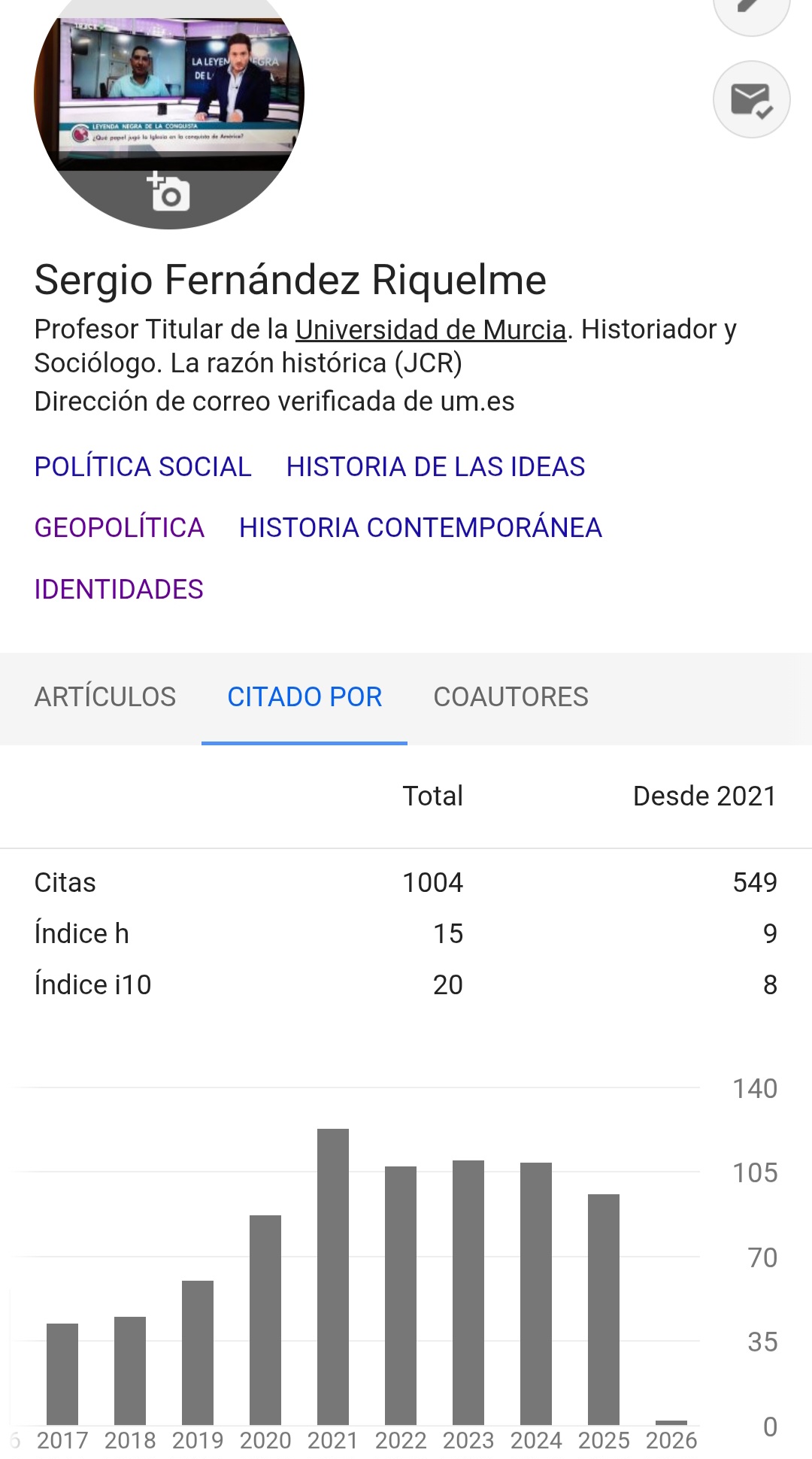
Task: Change the profile photo via camera icon
Action: pyautogui.click(x=168, y=193)
